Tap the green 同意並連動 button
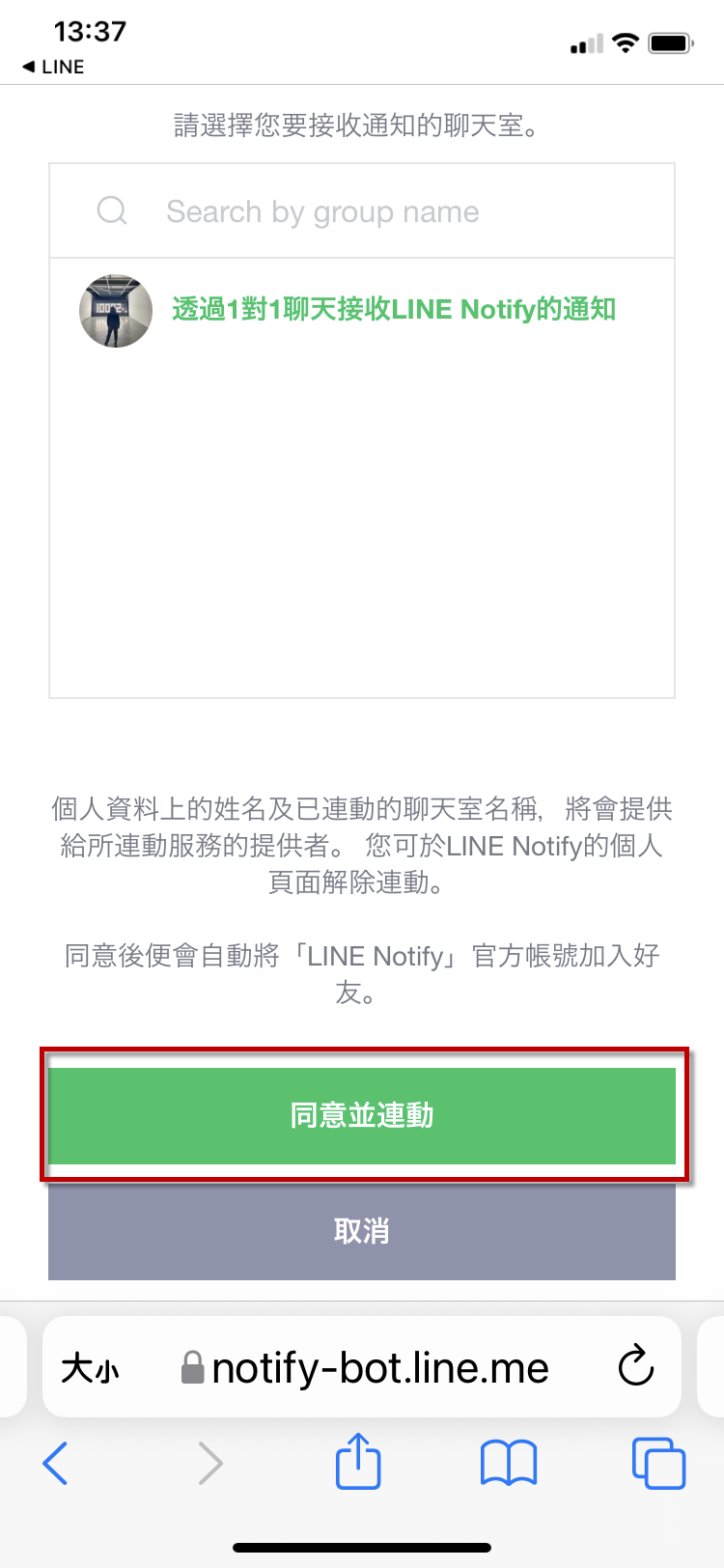 tap(362, 1115)
